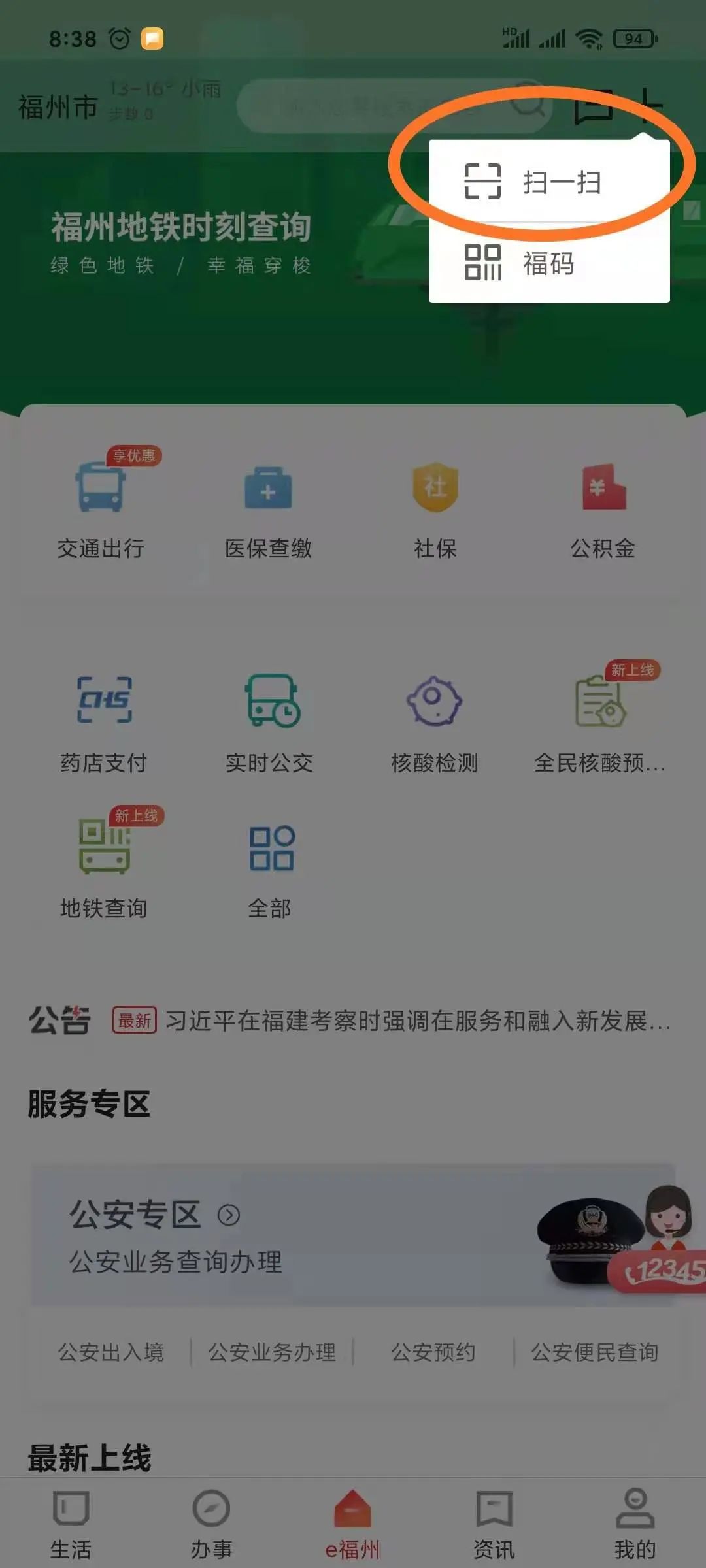Open 公安预约 link
Screen dimensions: 706x1568
click(433, 1352)
